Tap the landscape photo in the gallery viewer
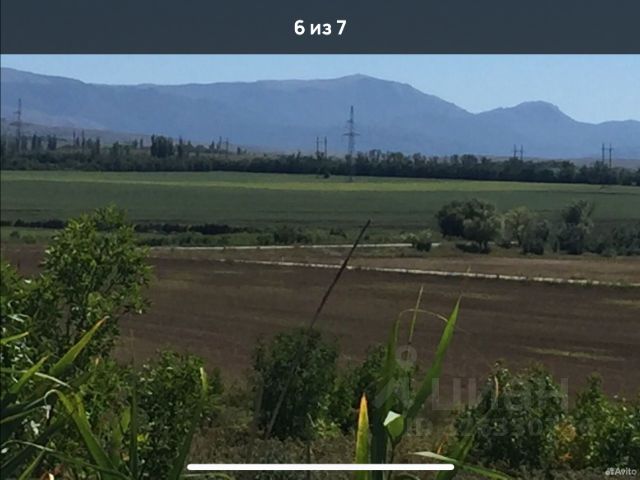Screen dimensions: 640x480 coord(320,265)
